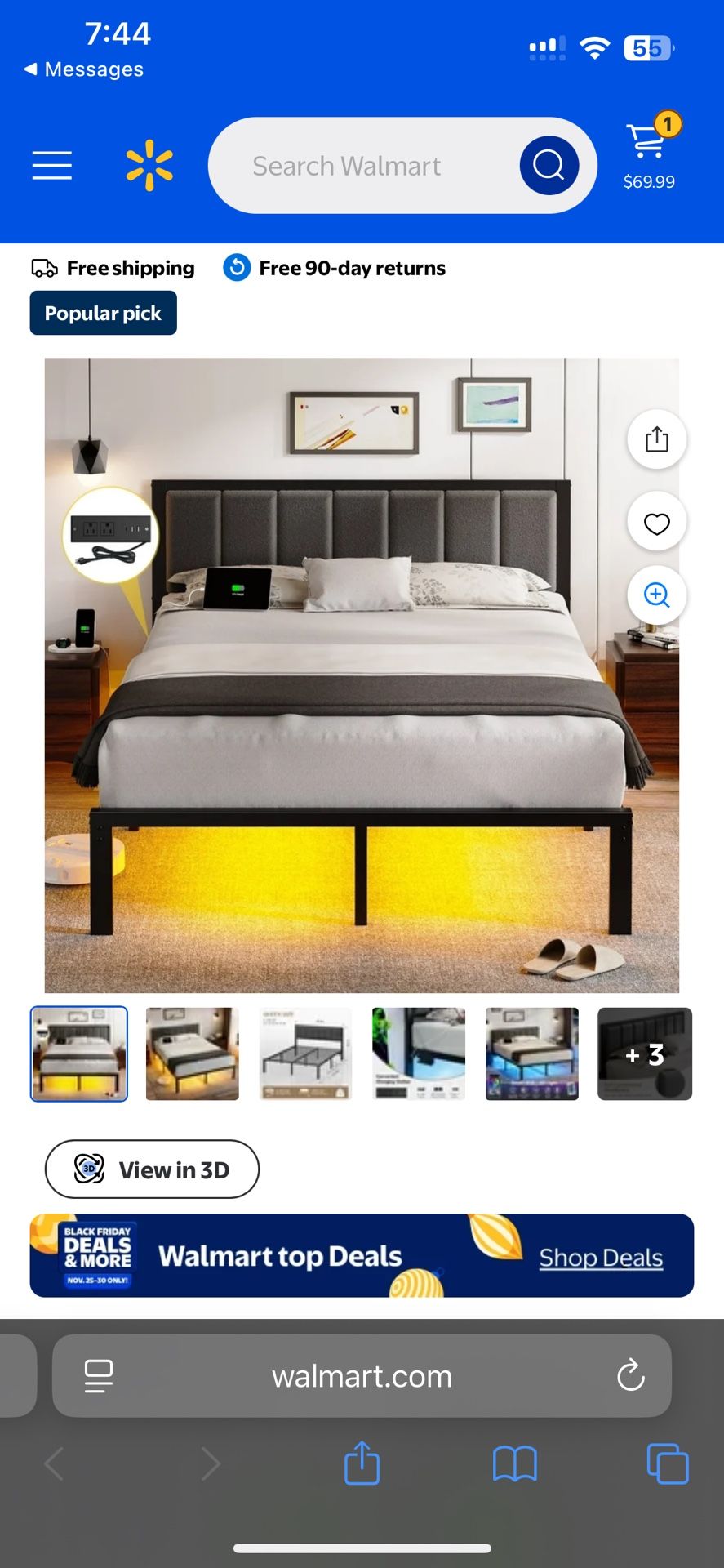Tap Shop Deals in the banner
The width and height of the screenshot is (724, 1568).
pos(601,1257)
